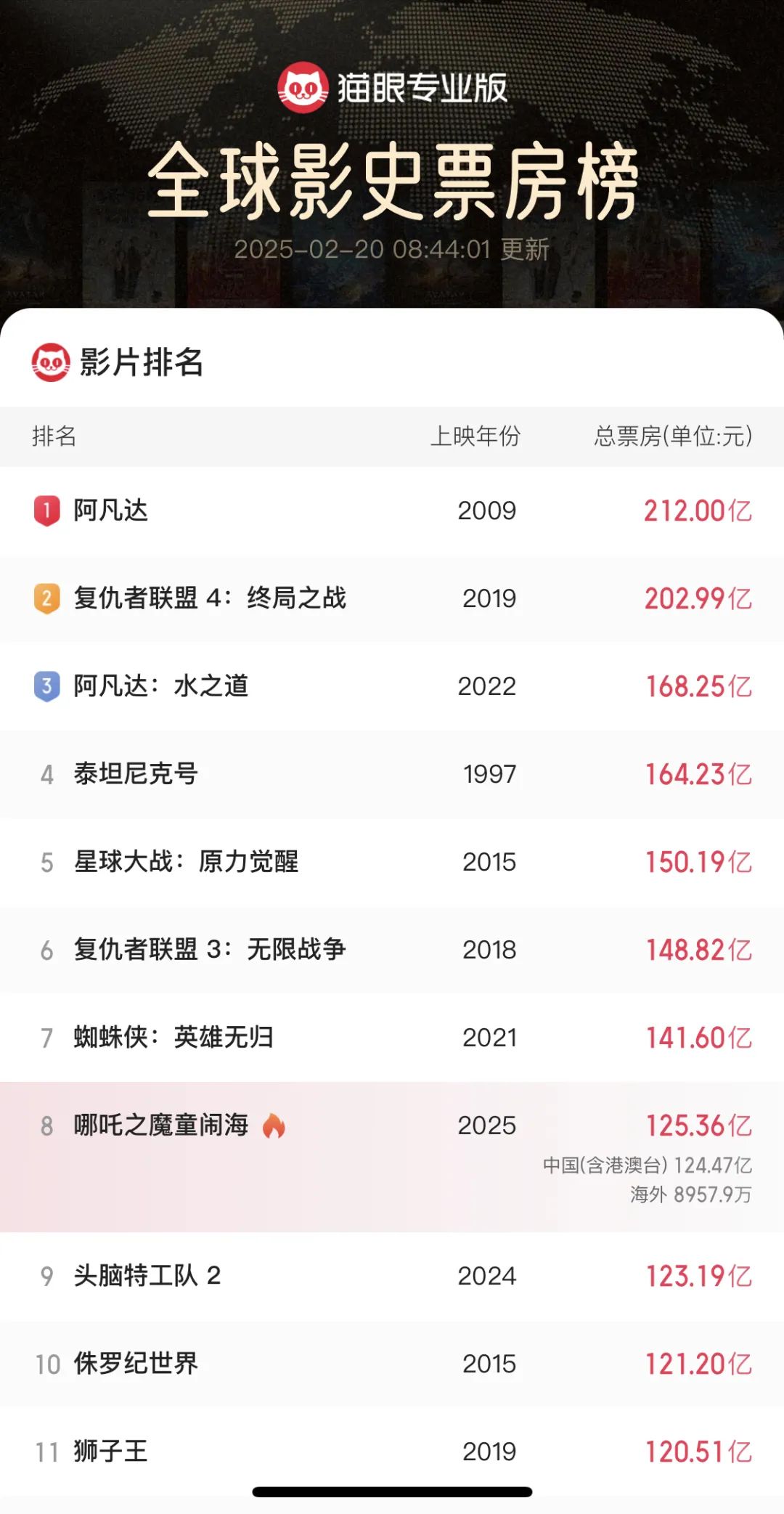Screen dimensions: 784x1514
Task: Open the 阿凡达 2009 movie row
Action: 392,510
